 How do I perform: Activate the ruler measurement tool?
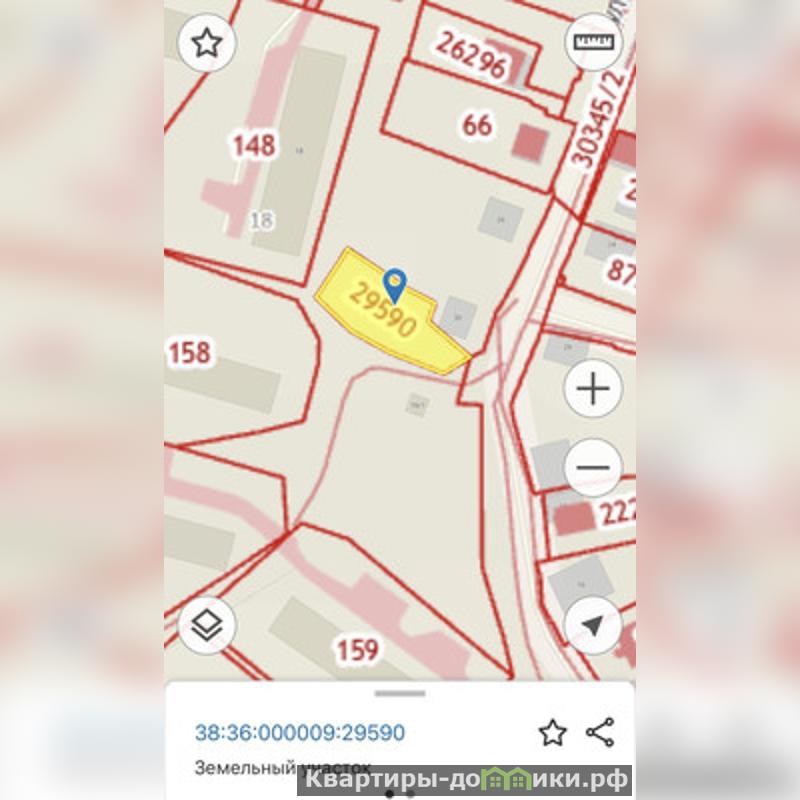[593, 44]
